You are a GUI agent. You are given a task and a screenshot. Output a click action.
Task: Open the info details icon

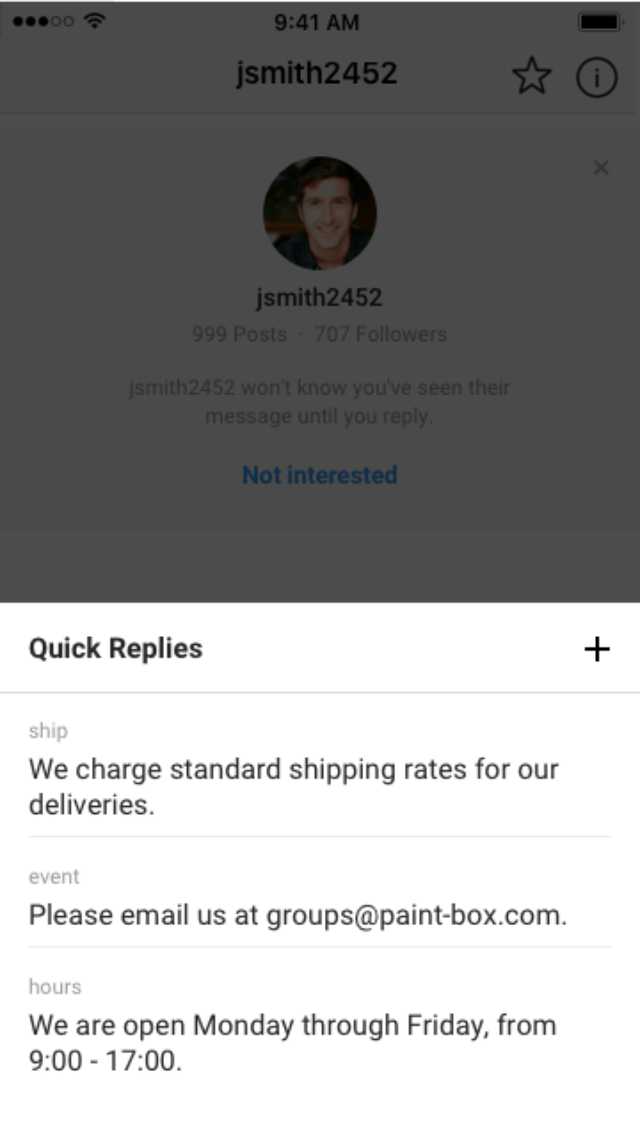point(596,77)
